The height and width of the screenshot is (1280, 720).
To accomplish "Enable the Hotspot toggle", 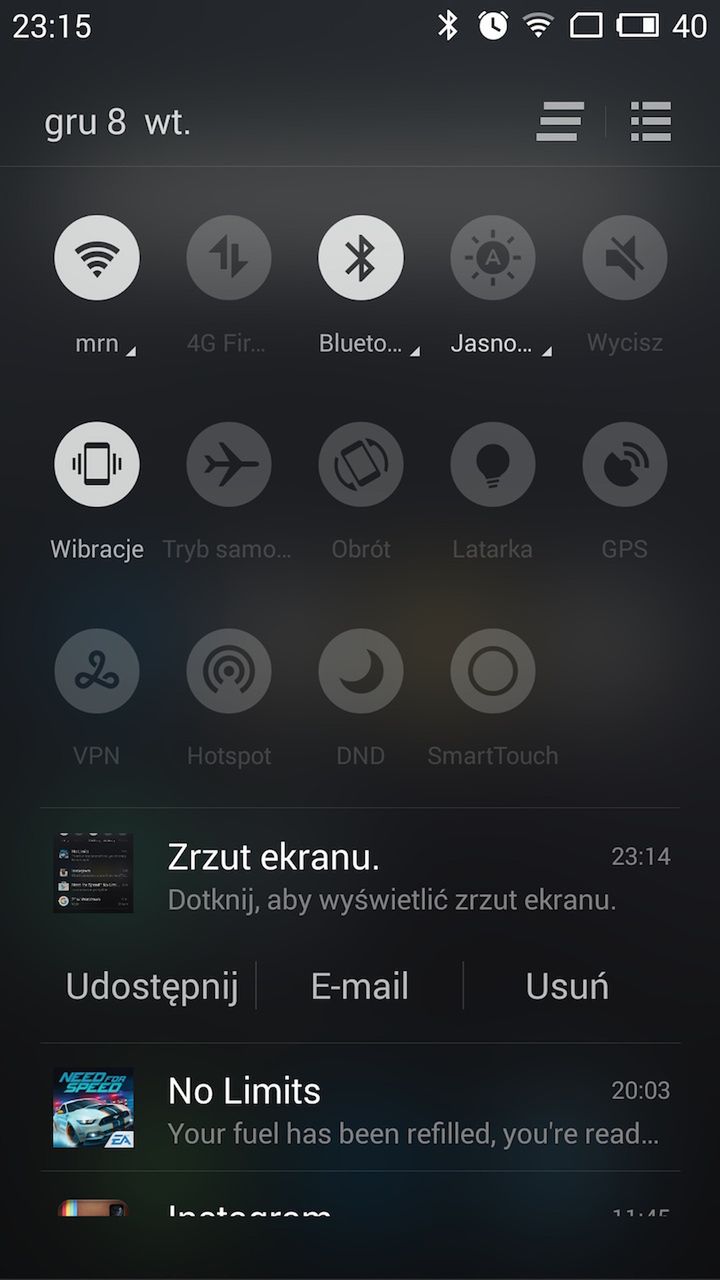I will (x=229, y=671).
